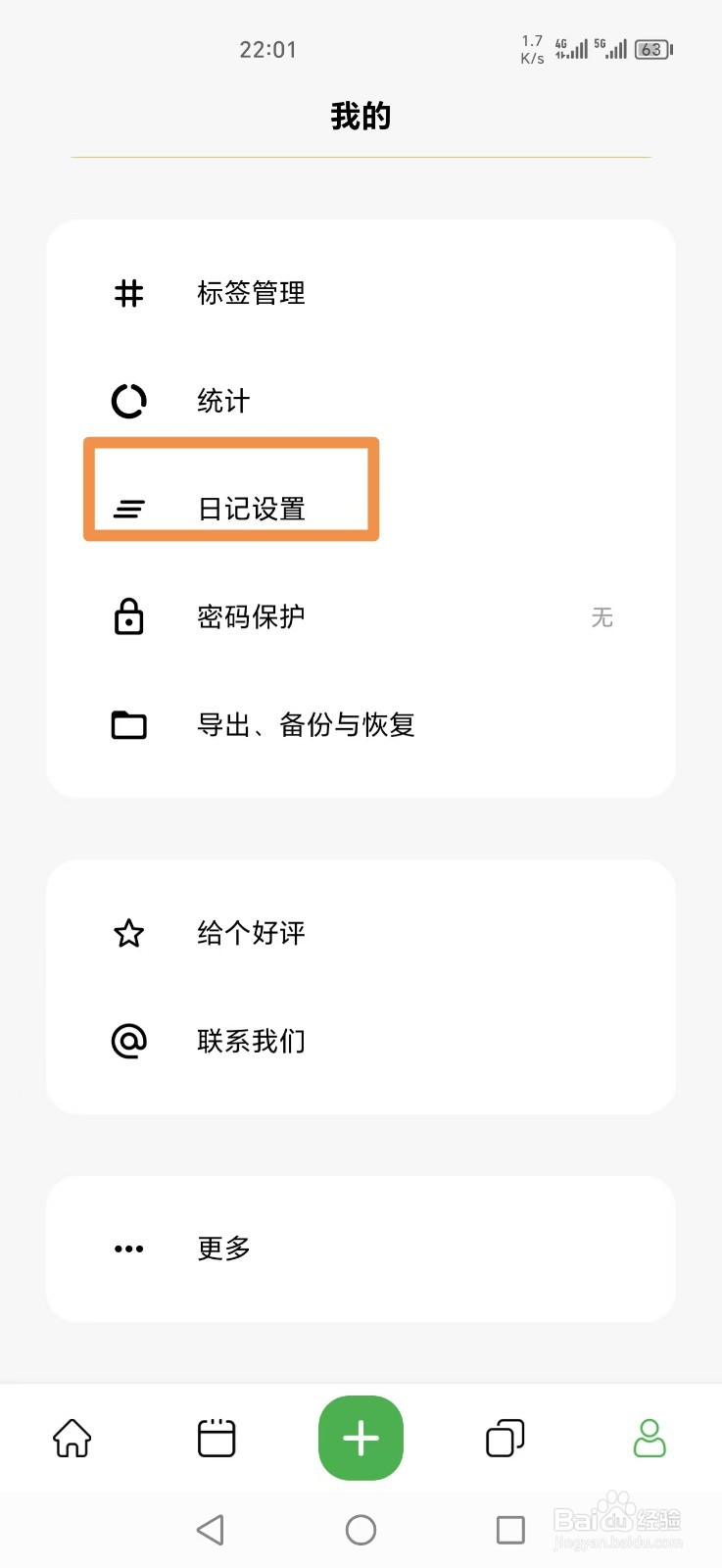This screenshot has width=722, height=1568.
Task: Select the star icon to rate the app
Action: (128, 933)
